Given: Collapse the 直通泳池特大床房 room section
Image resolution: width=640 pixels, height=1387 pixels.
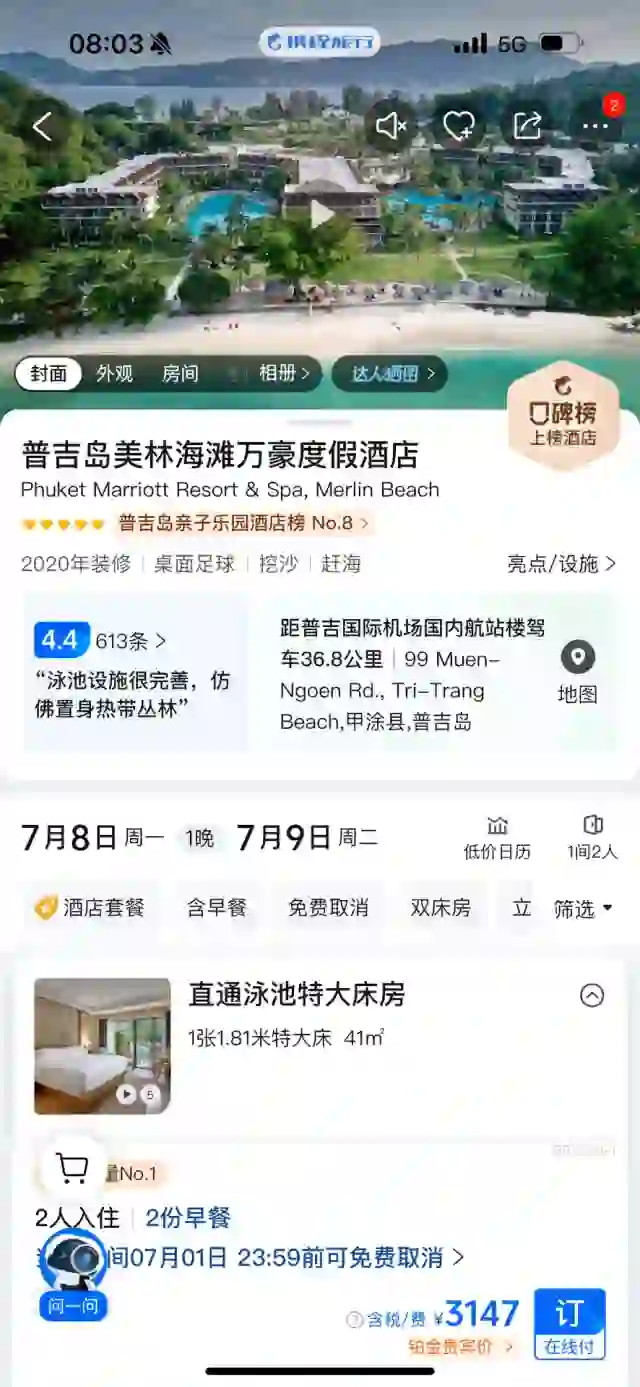Looking at the screenshot, I should pyautogui.click(x=592, y=995).
